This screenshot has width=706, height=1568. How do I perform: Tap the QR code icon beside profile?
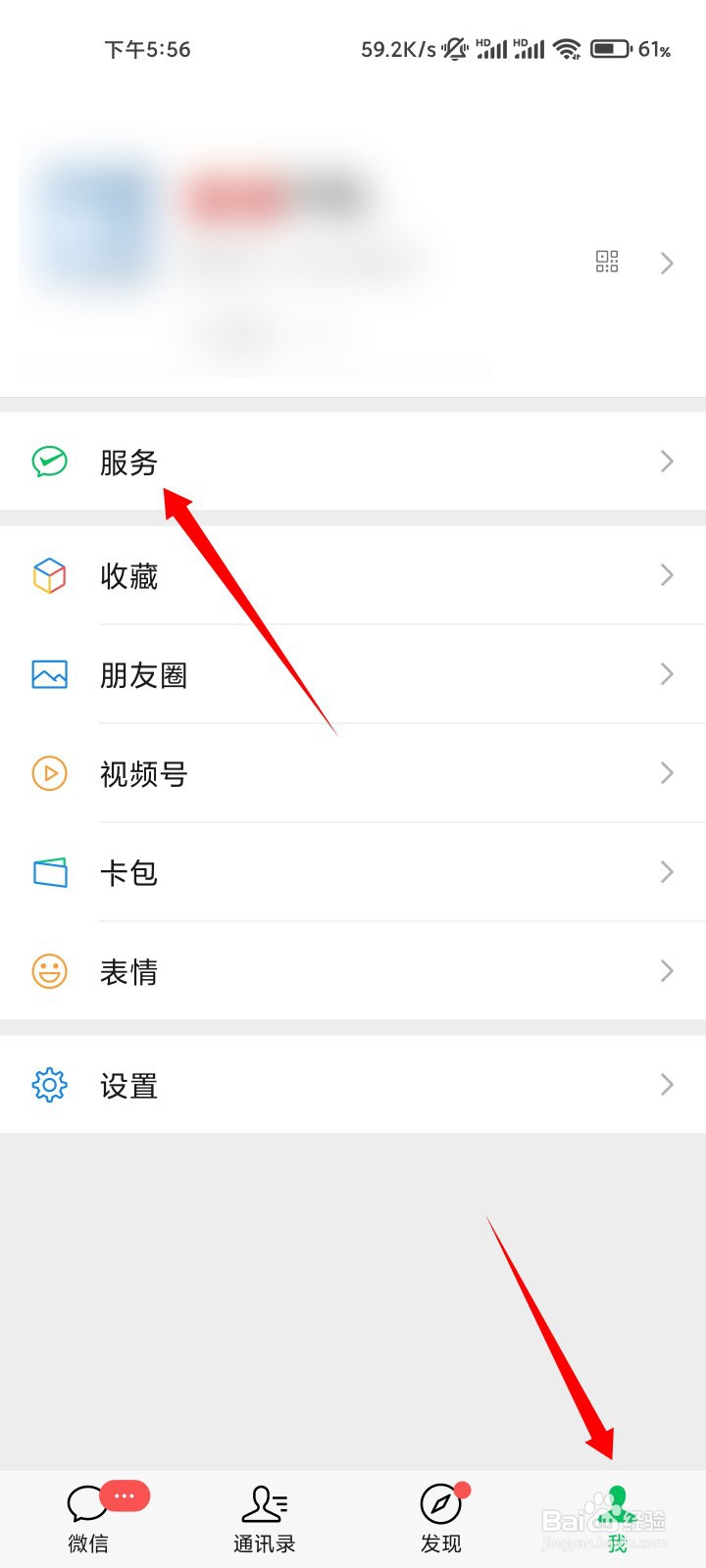point(606,262)
